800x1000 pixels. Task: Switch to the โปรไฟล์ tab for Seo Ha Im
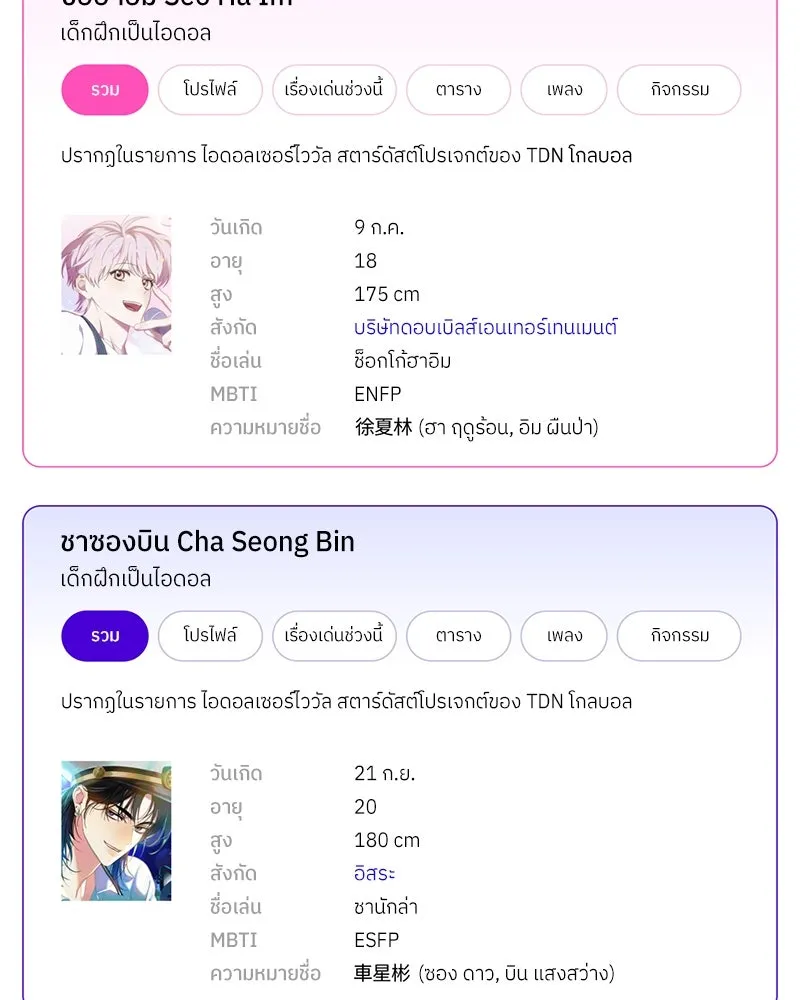(210, 89)
